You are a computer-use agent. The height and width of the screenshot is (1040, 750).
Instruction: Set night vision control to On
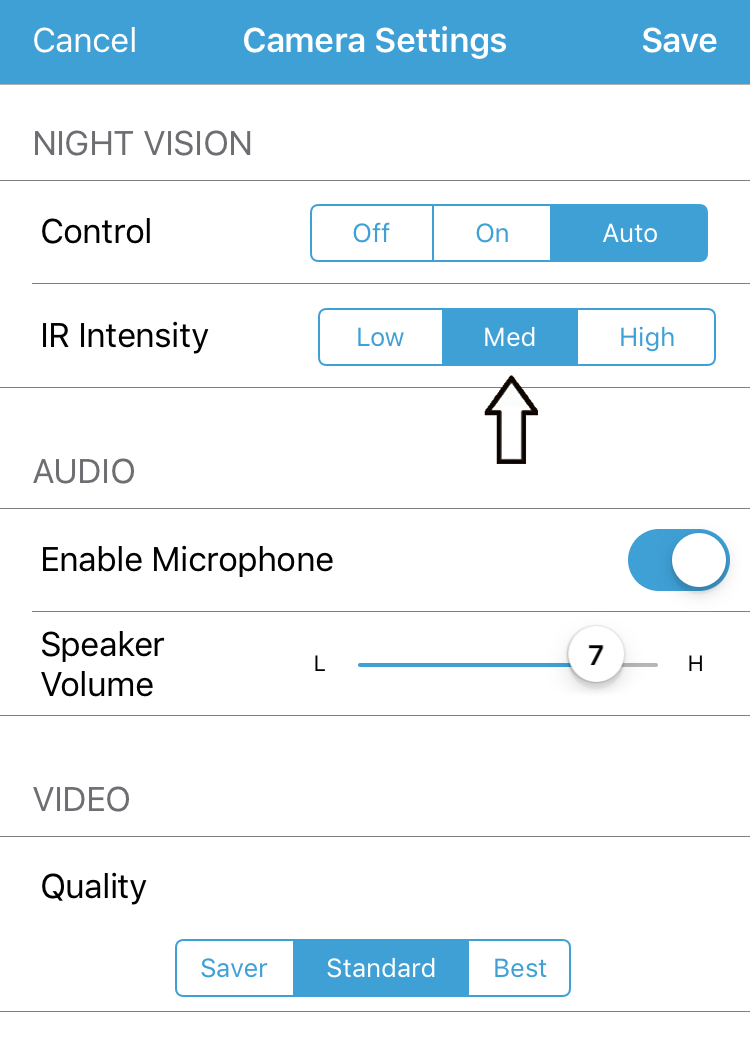[492, 233]
